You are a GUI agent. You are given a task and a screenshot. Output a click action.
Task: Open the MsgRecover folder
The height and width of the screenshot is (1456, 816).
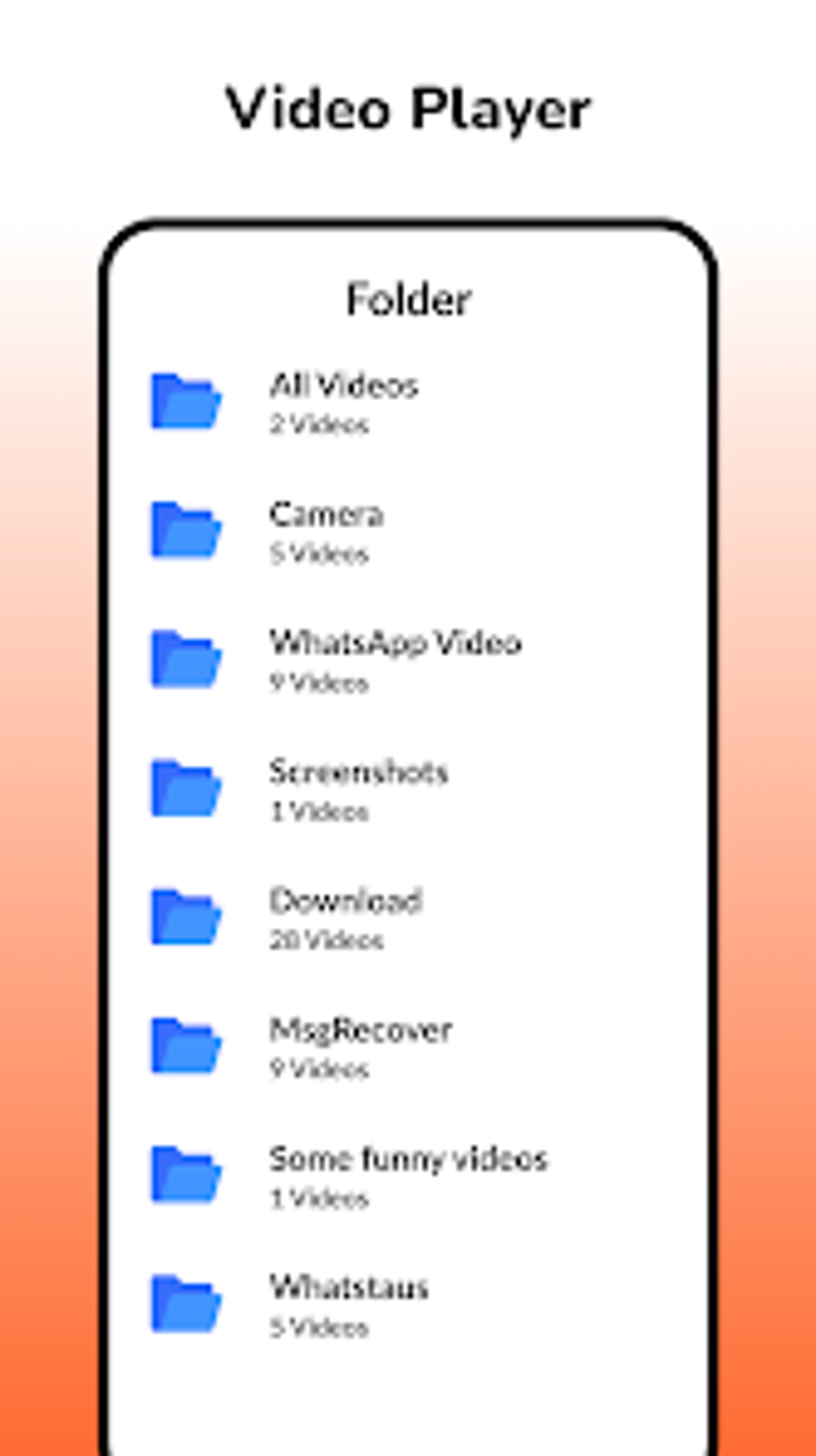[360, 1030]
